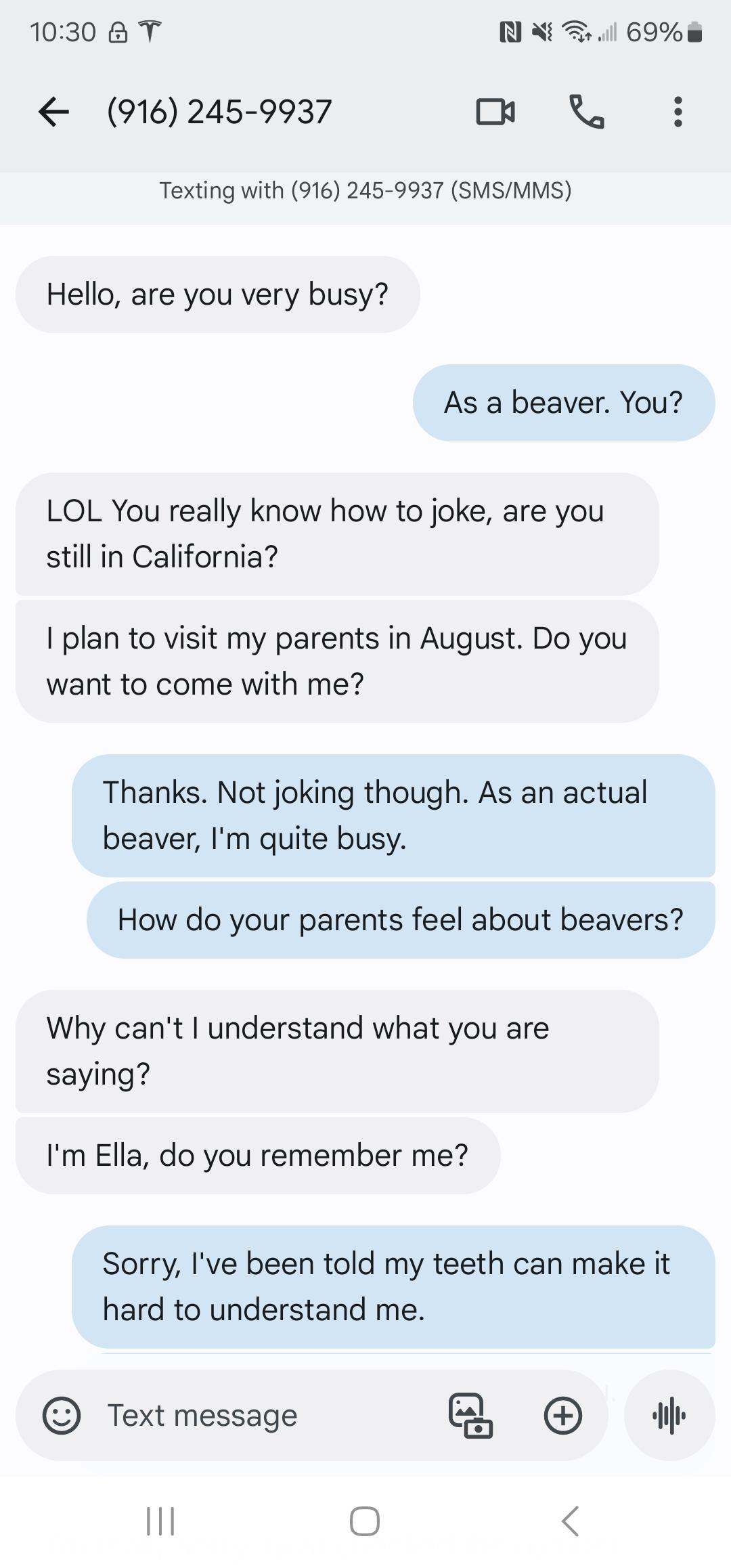Open the plus attachment options

point(562,1415)
